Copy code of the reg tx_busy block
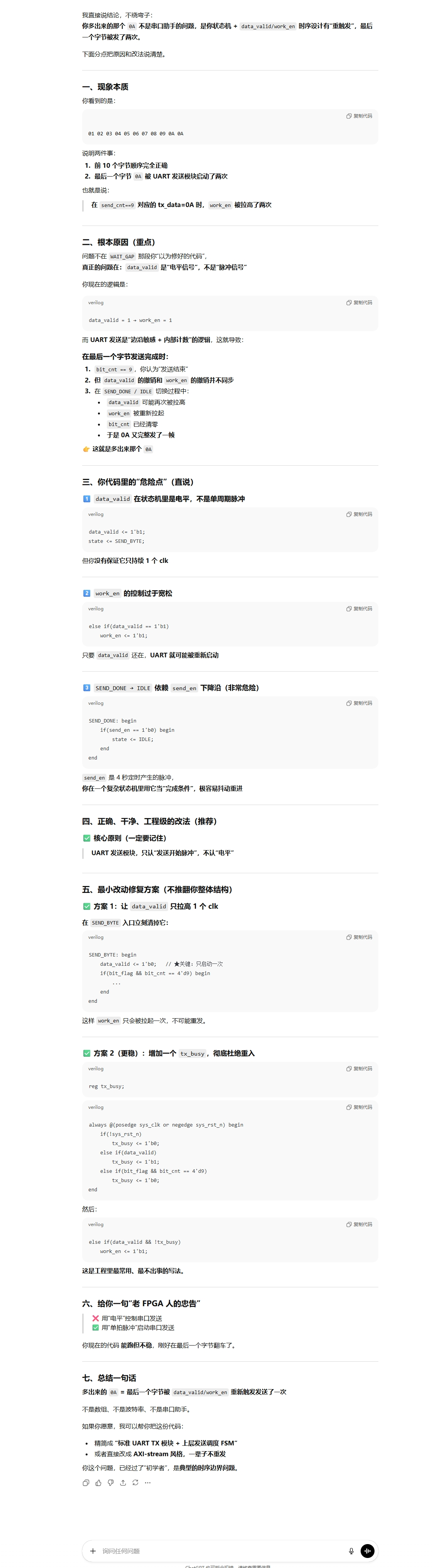 [x=359, y=1069]
